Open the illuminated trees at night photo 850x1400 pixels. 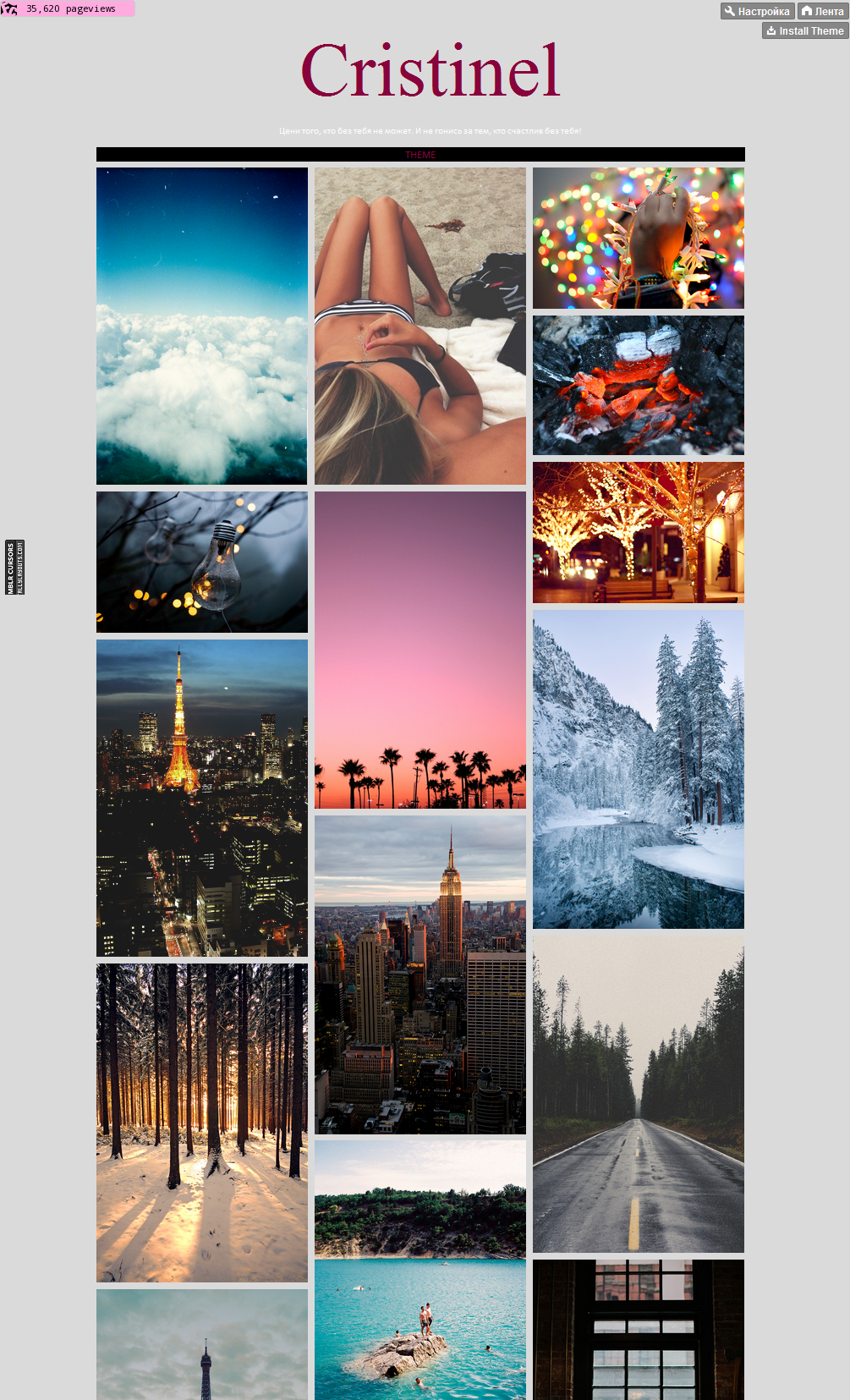639,532
